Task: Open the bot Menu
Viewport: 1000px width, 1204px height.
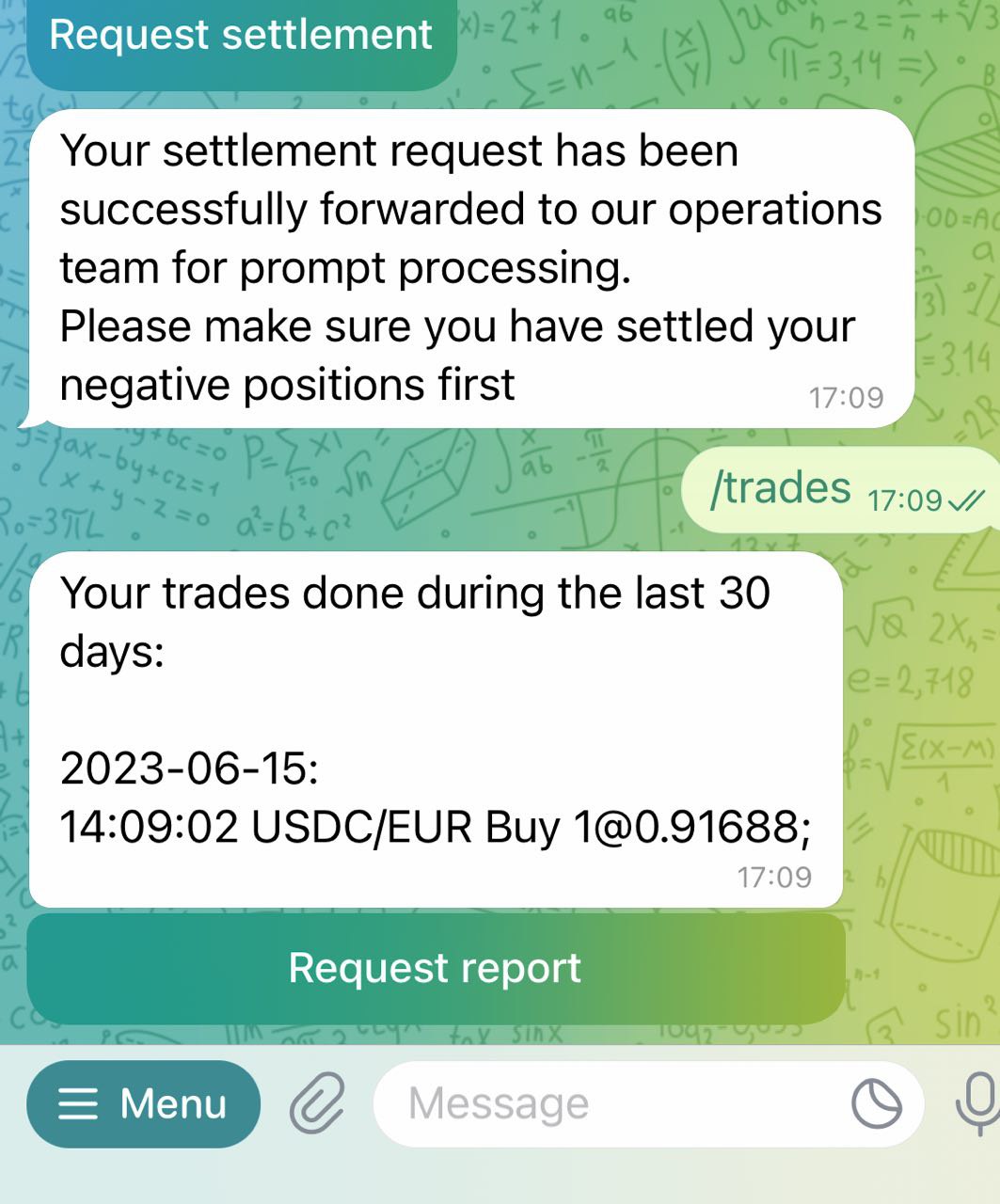Action: [x=143, y=1103]
